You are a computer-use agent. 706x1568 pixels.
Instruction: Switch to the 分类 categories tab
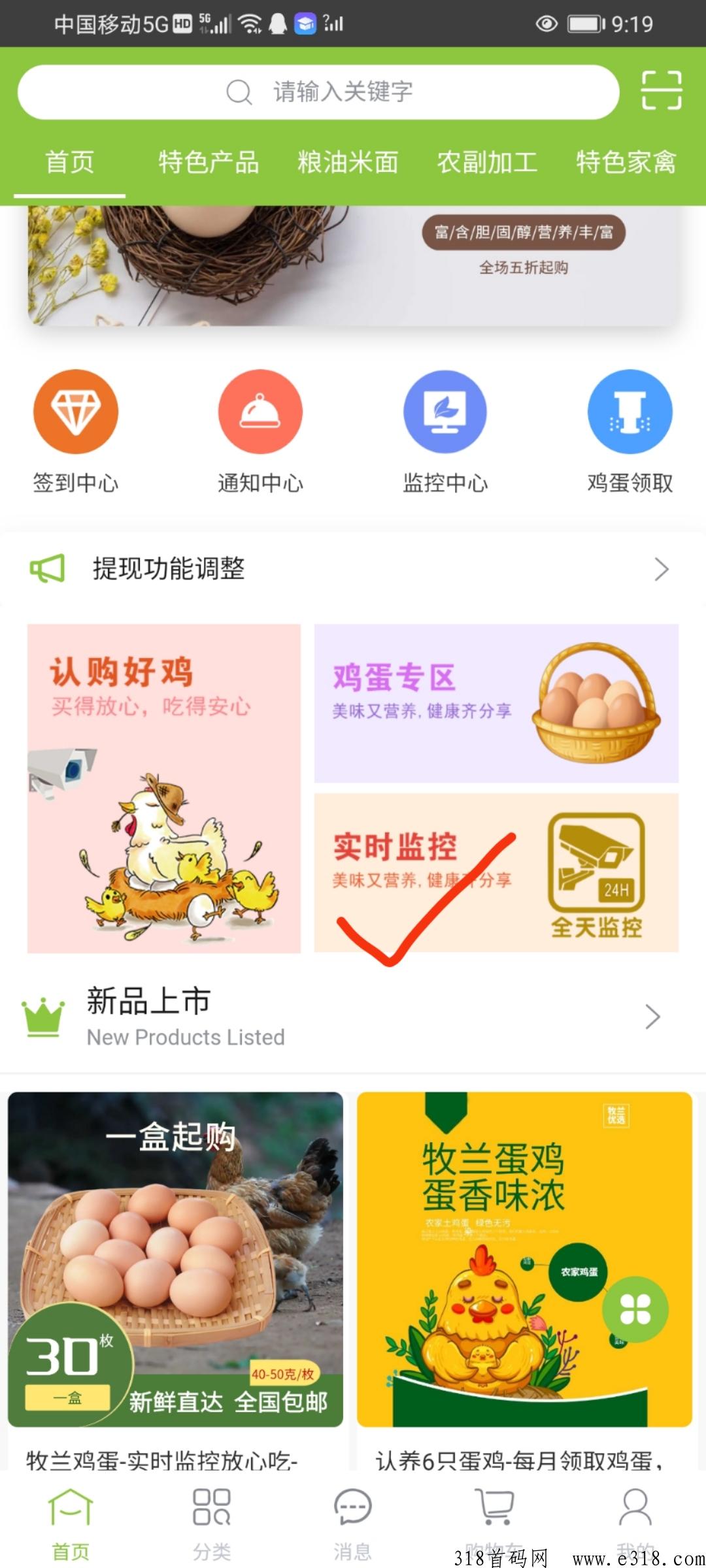coord(212,1519)
